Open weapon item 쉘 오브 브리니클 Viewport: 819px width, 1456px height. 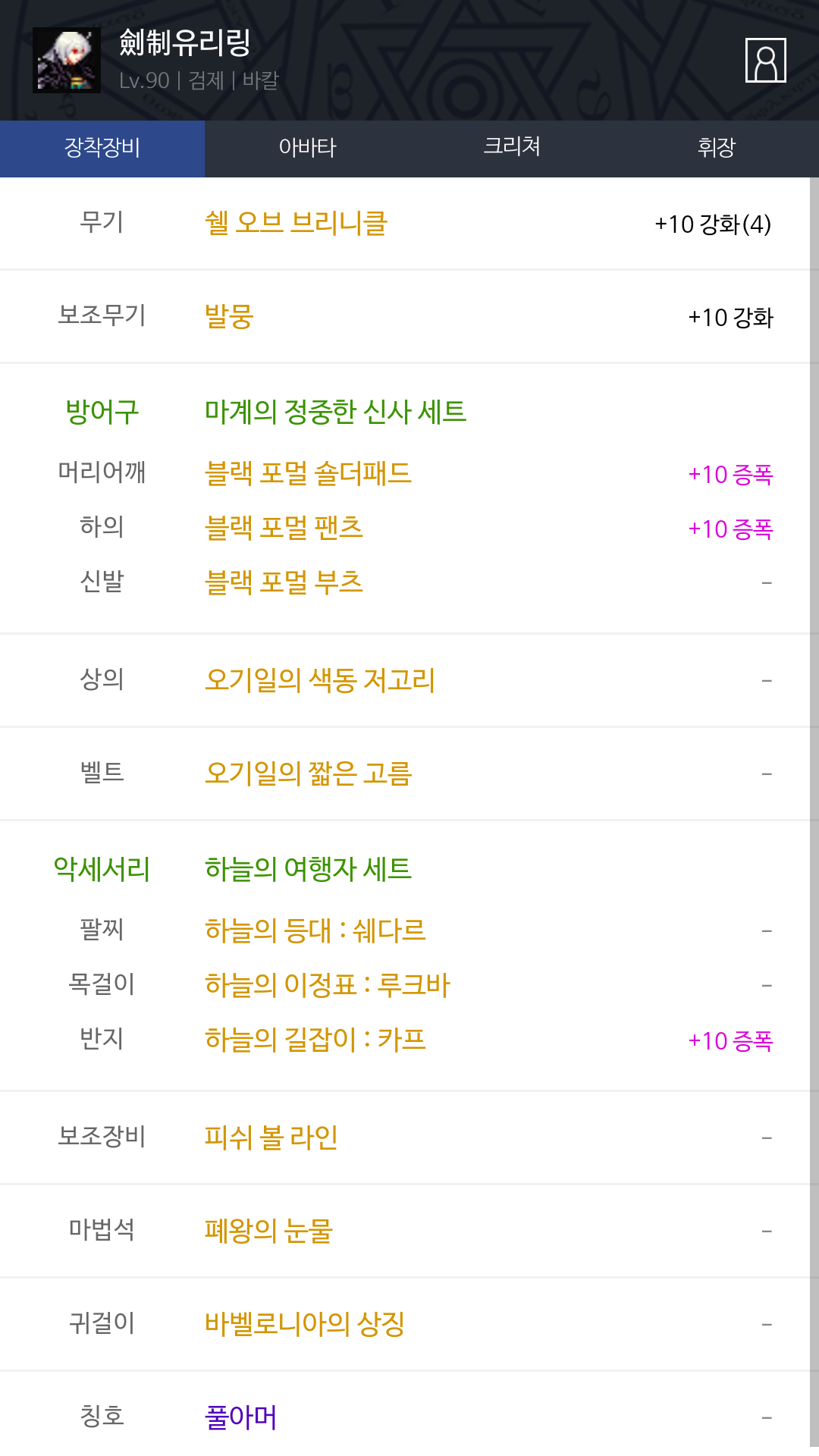tap(297, 223)
